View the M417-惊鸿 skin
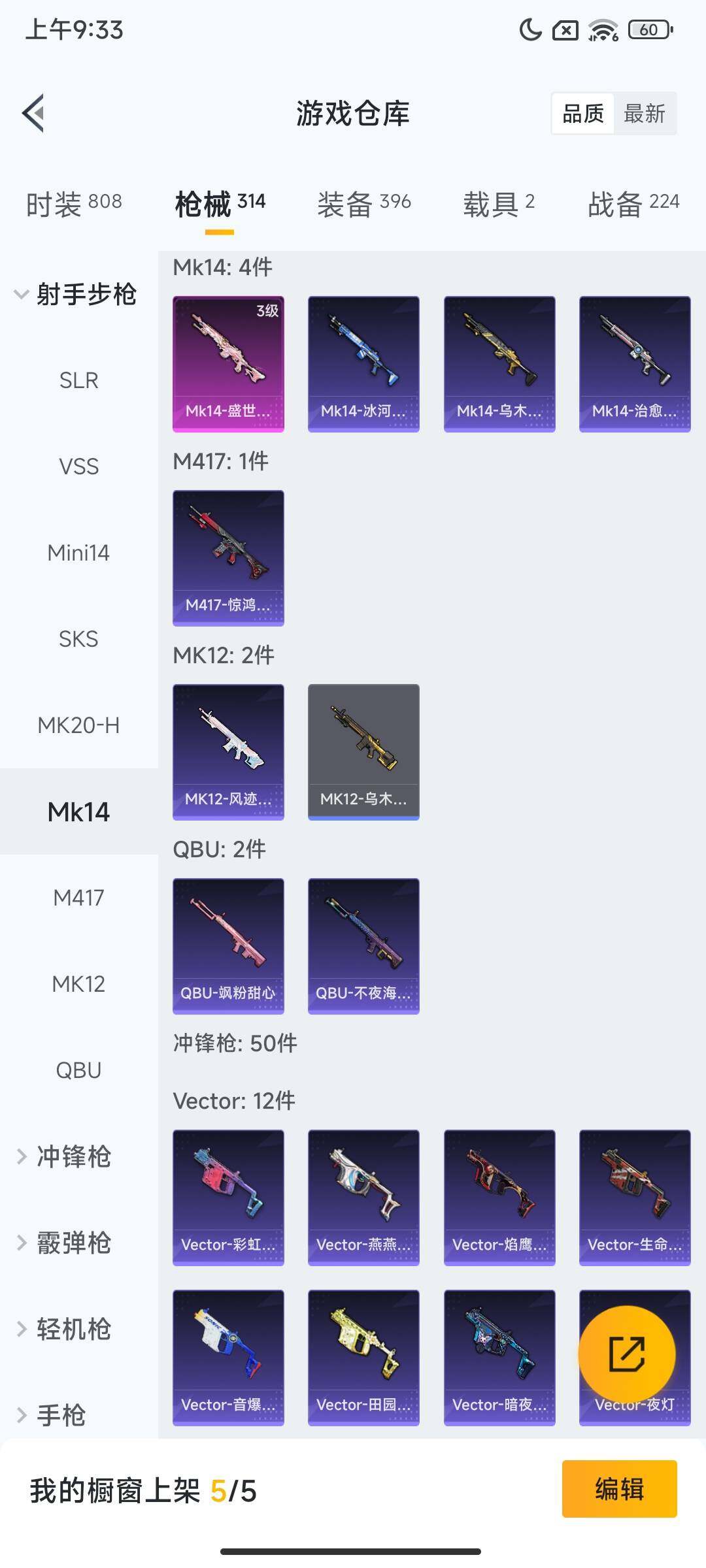This screenshot has width=706, height=1568. click(x=228, y=557)
